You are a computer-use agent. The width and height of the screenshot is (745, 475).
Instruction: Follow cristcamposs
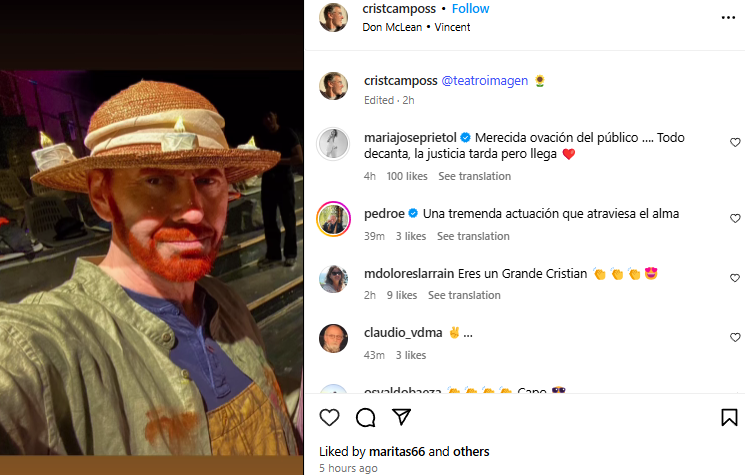470,9
